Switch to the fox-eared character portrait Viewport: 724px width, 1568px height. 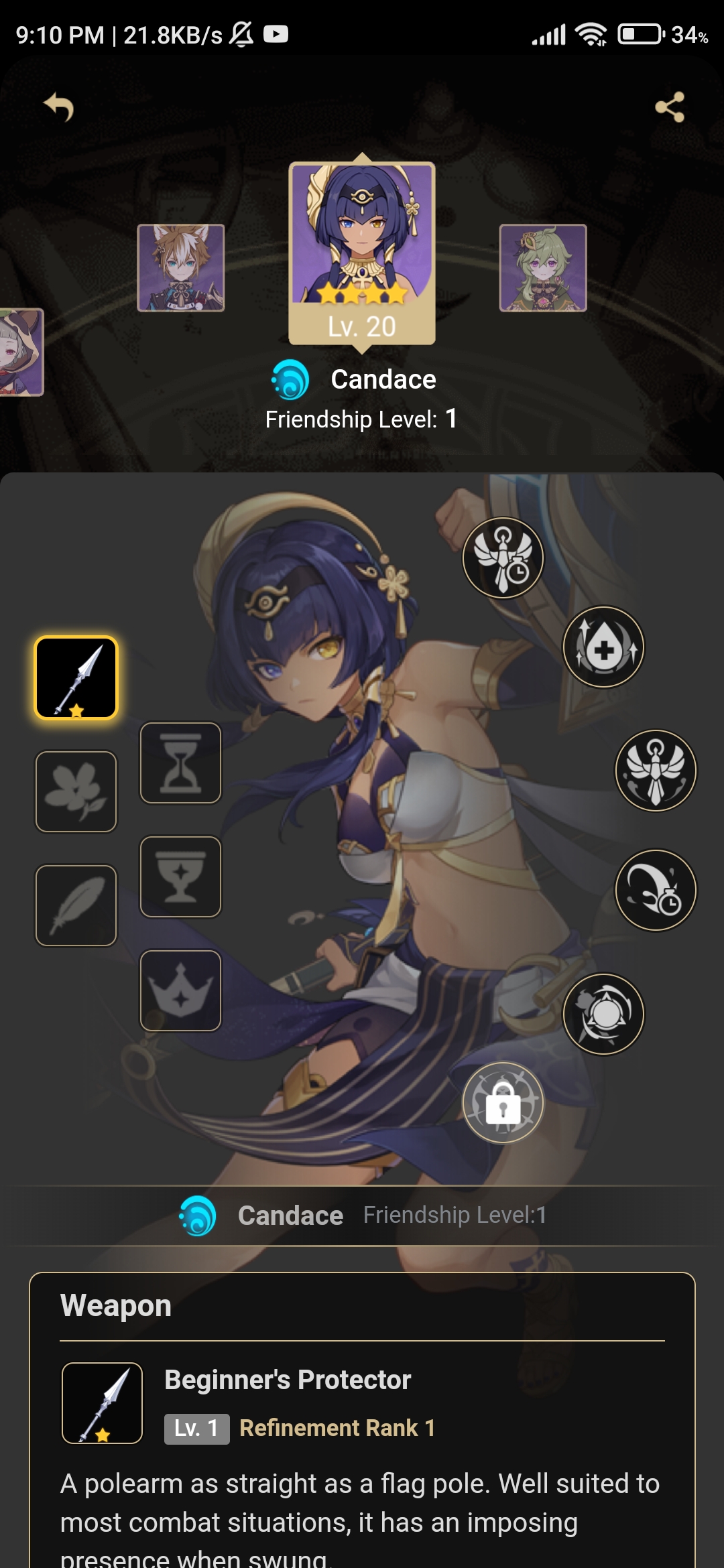[181, 268]
